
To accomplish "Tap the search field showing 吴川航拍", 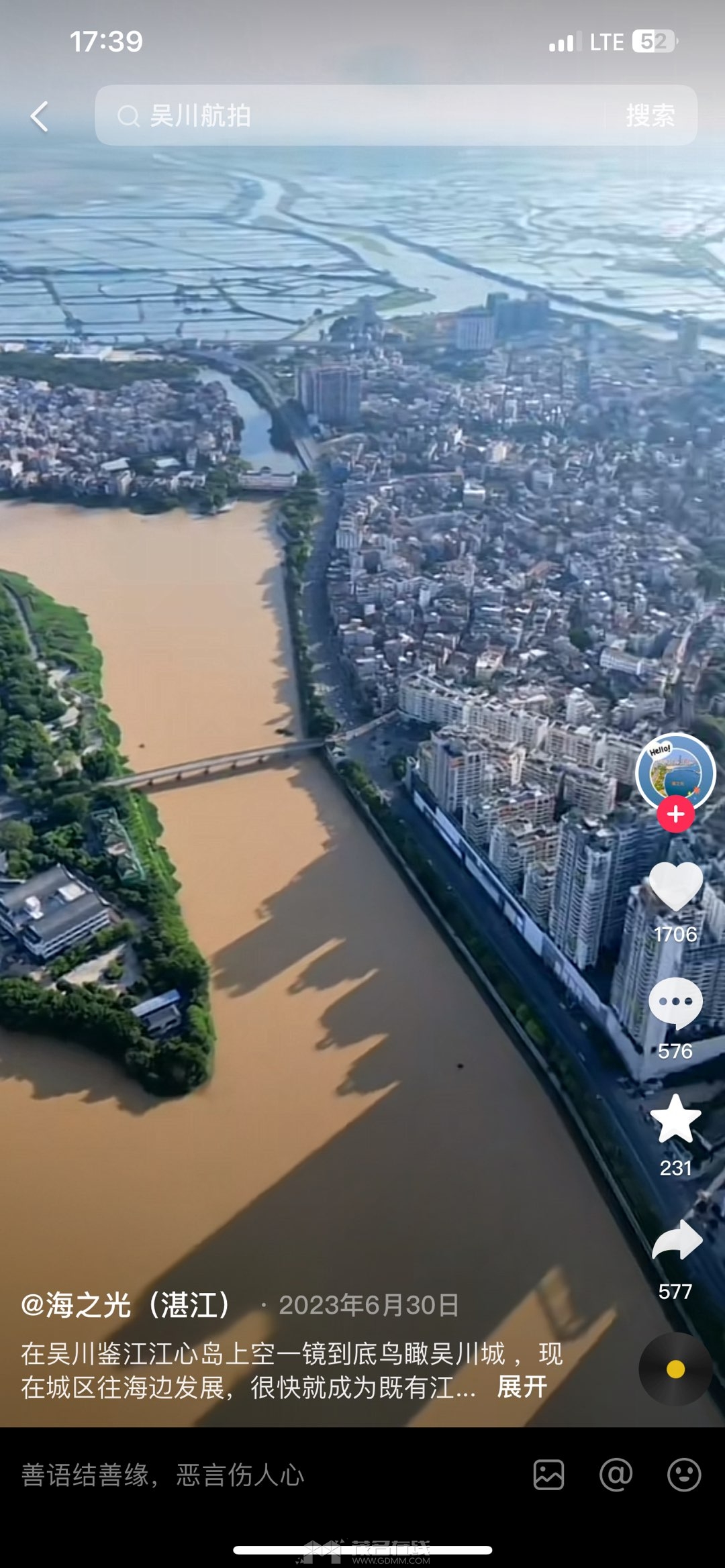I will tap(349, 115).
